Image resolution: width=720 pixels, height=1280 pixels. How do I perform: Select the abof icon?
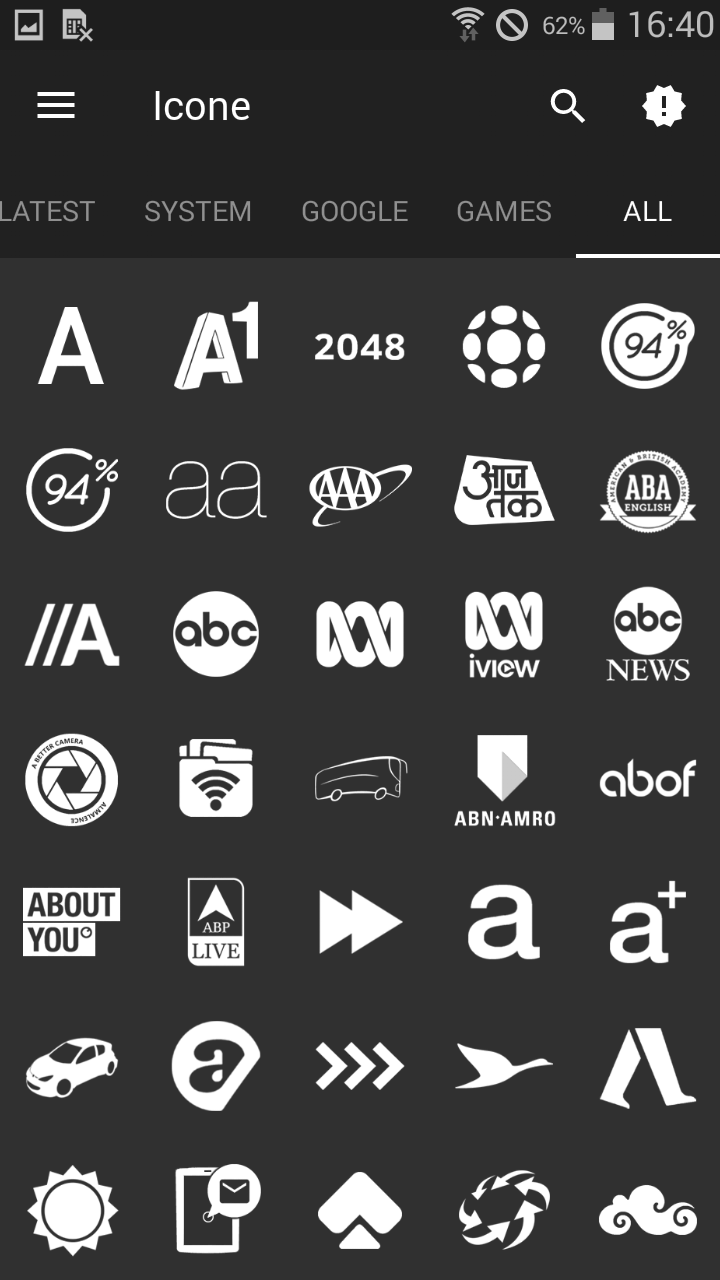[x=648, y=779]
